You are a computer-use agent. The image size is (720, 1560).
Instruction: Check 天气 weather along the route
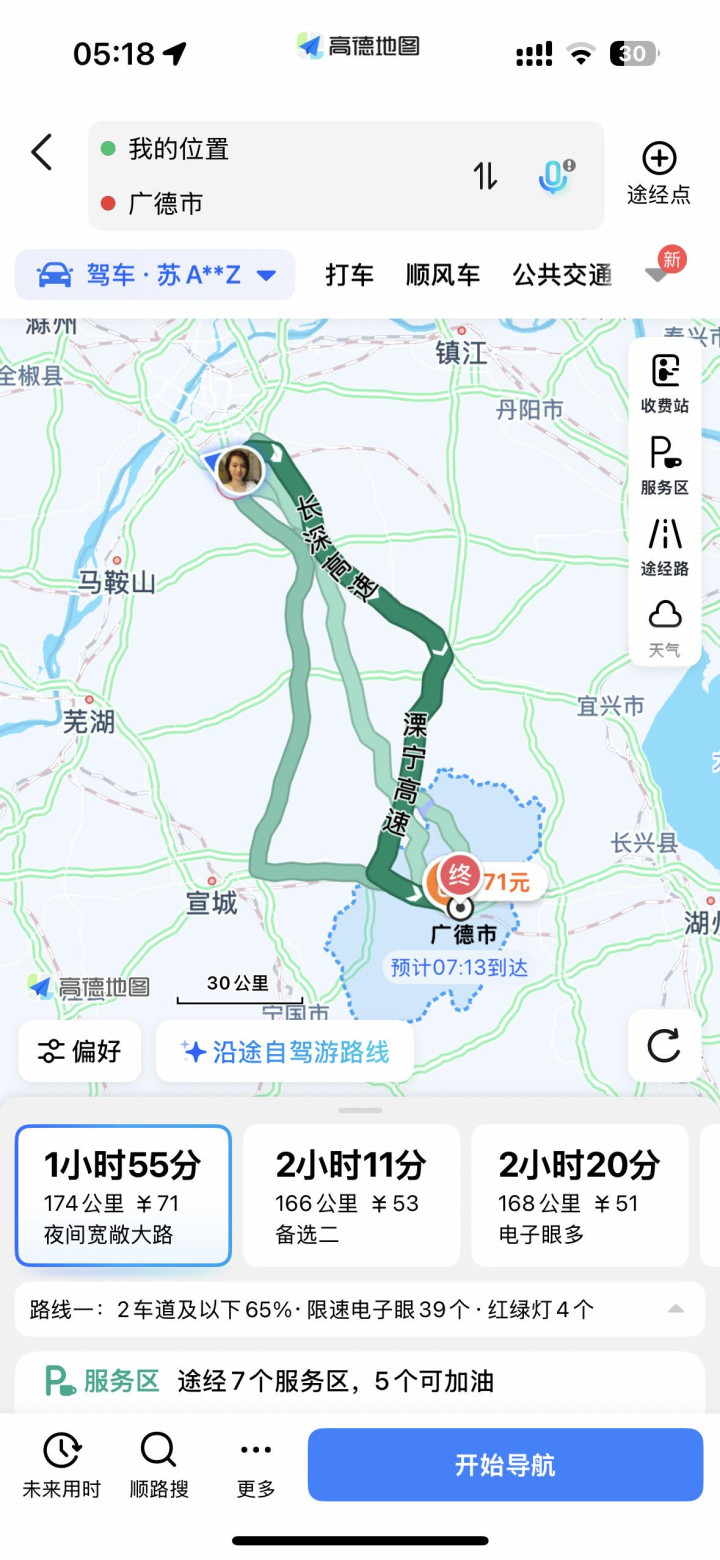click(x=665, y=627)
